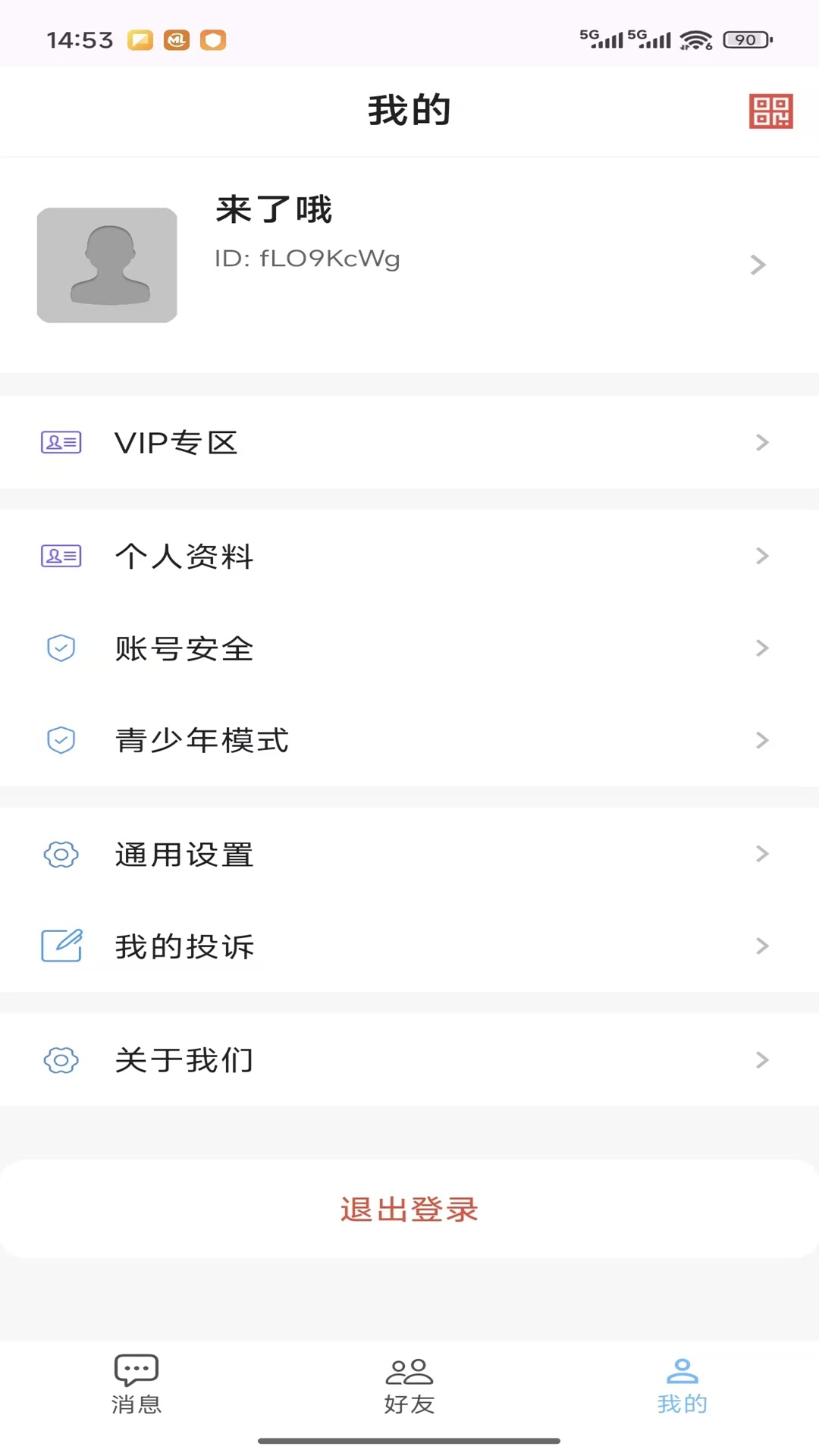
Task: Click the shield icon beside 账号安全
Action: coord(61,648)
